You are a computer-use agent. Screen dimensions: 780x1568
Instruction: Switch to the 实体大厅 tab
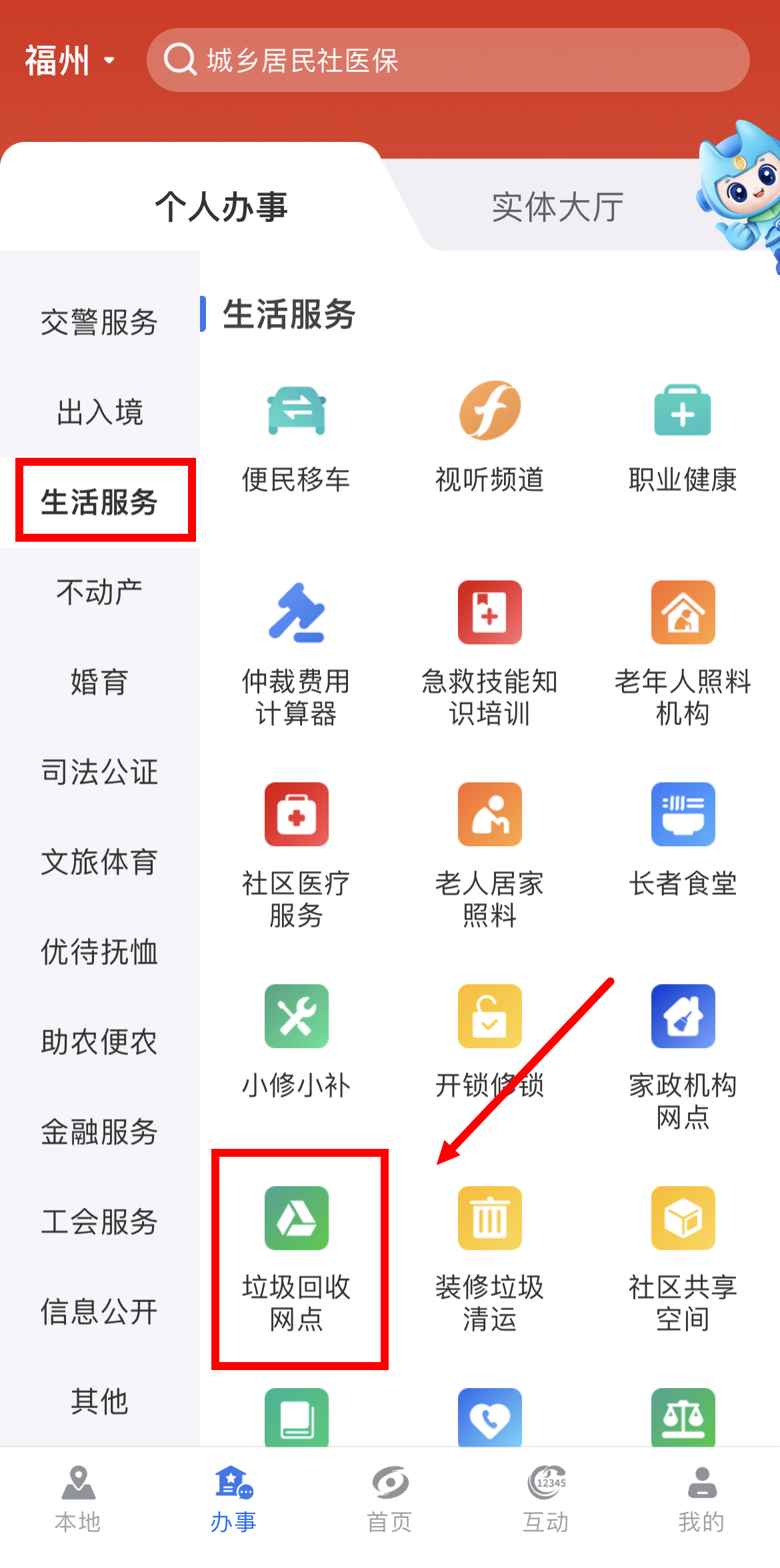click(557, 207)
